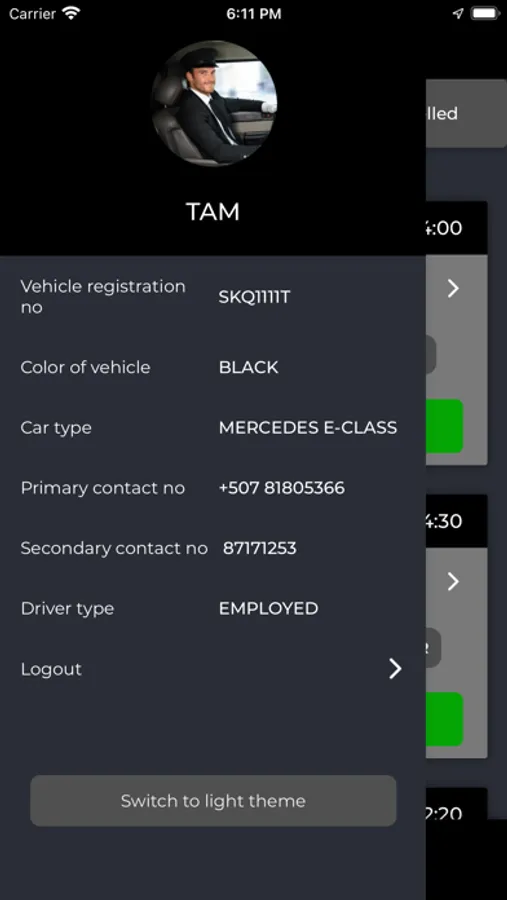Open the 4:30 job chevron arrow

click(x=453, y=582)
